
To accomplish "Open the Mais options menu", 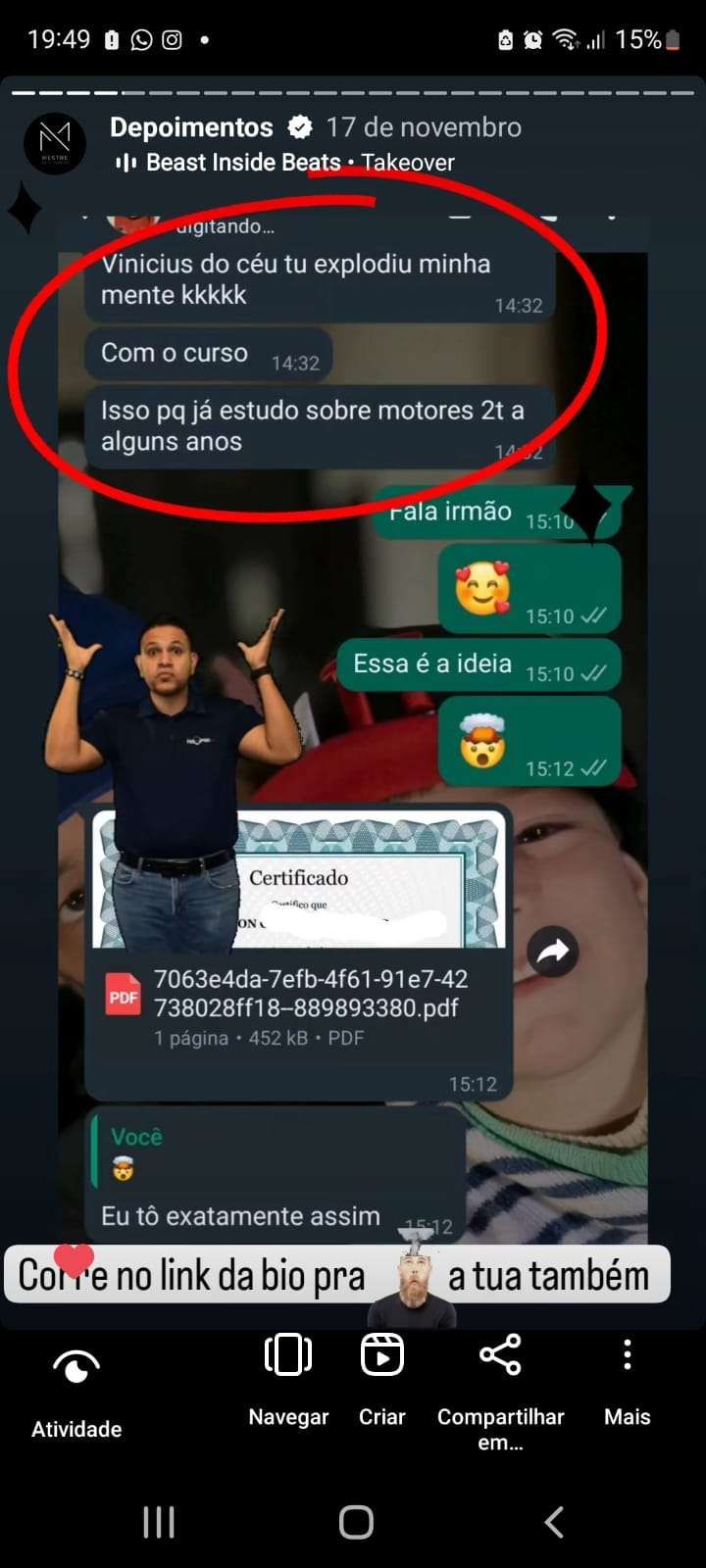I will click(627, 1380).
